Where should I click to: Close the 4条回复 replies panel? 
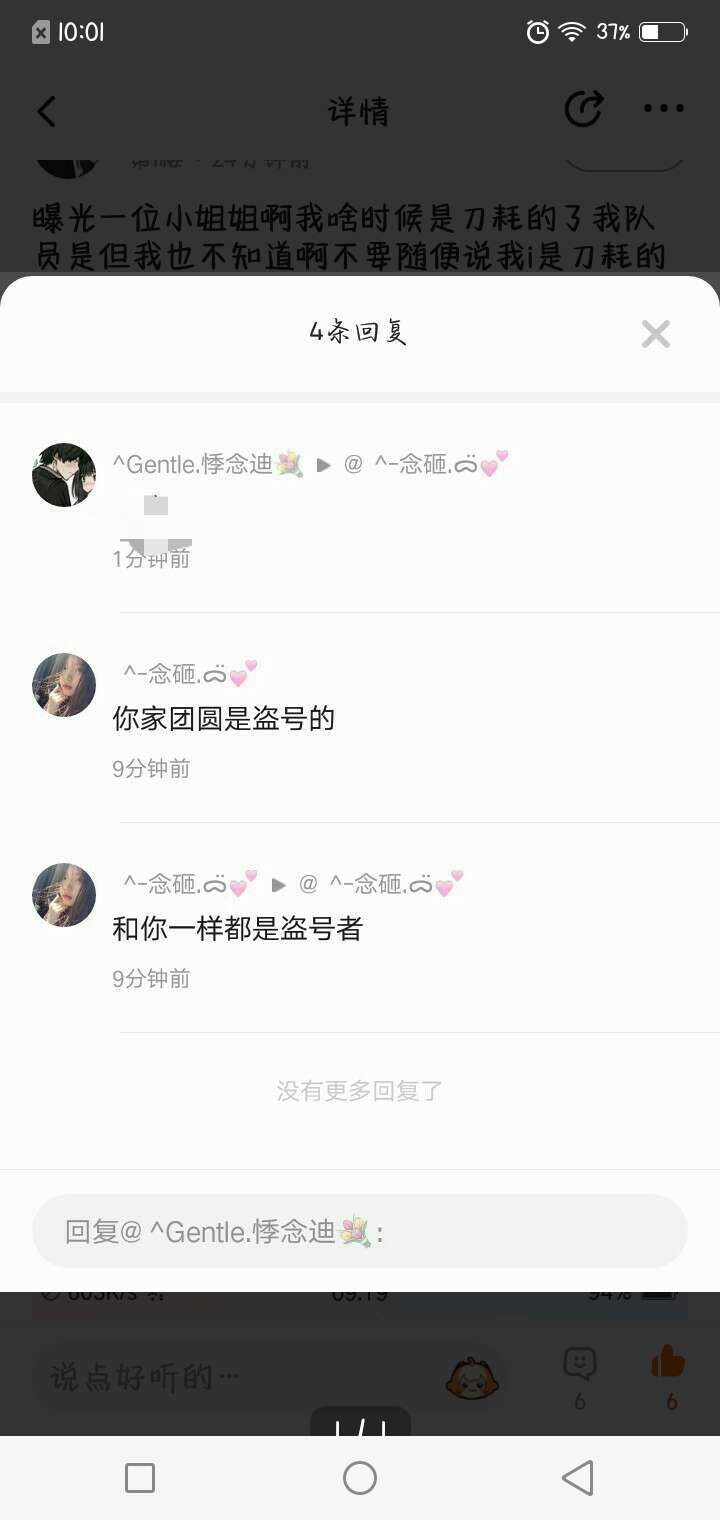pyautogui.click(x=655, y=334)
